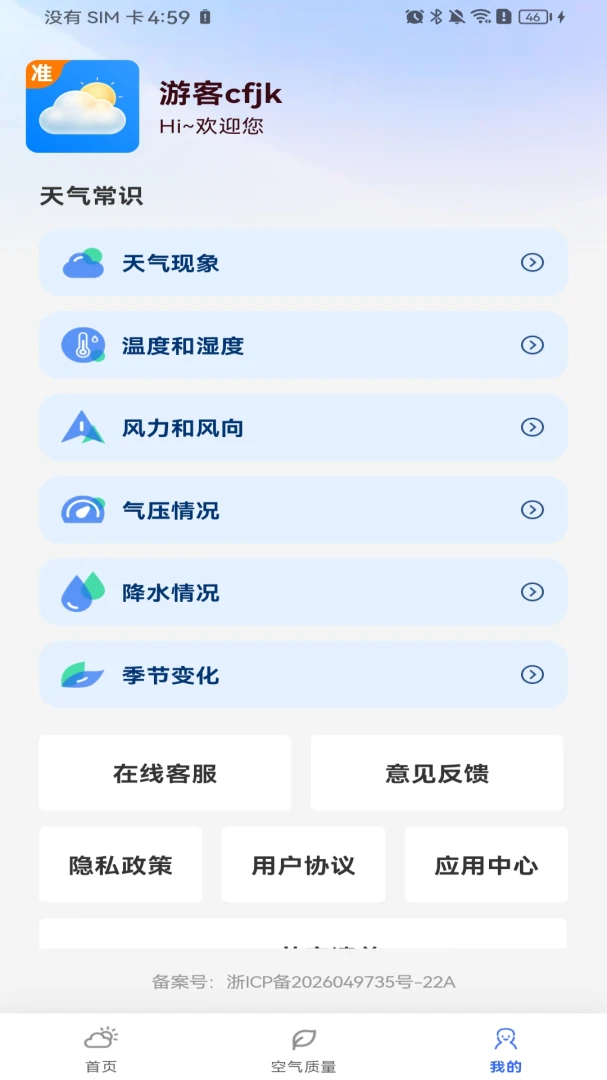Select the 风力和风向 row

point(303,427)
